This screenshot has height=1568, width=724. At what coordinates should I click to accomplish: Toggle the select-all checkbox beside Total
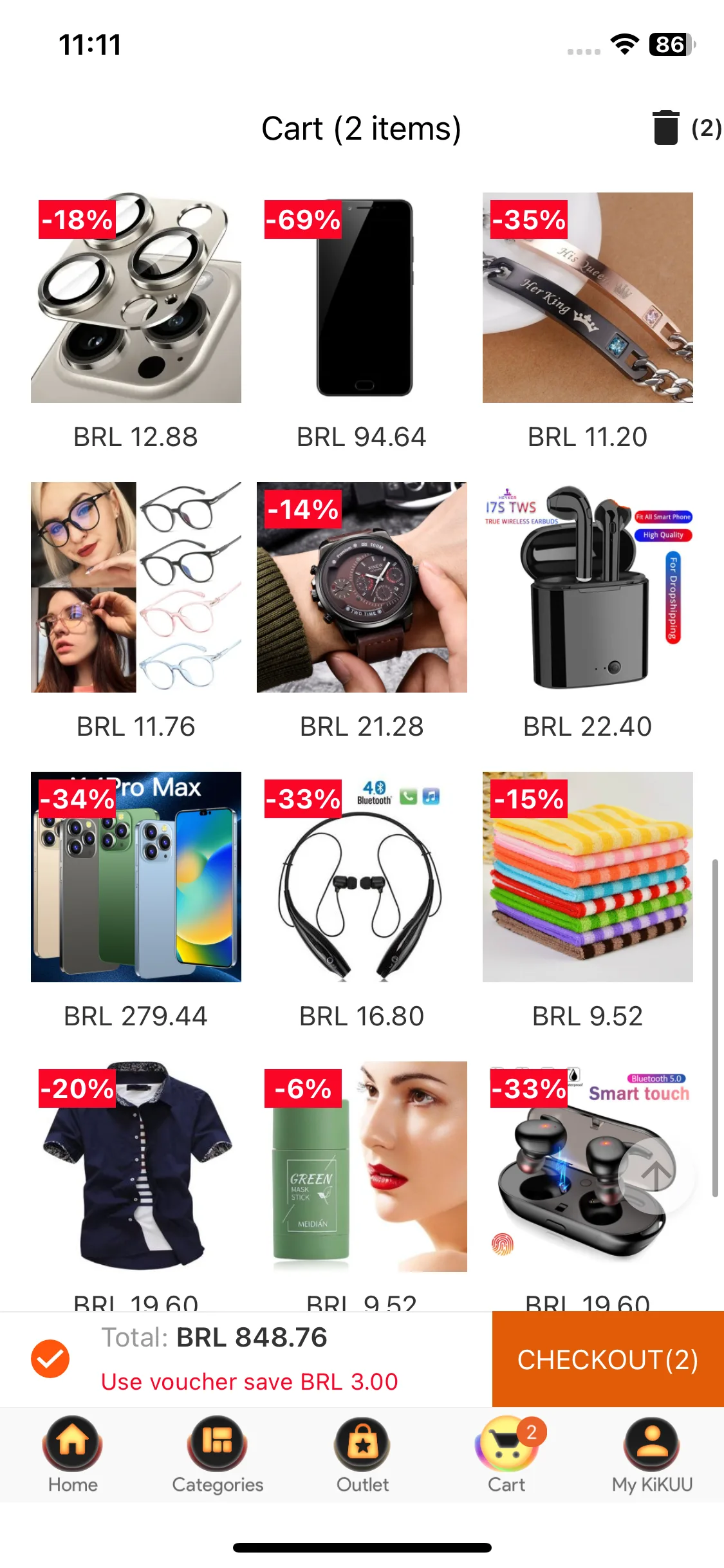tap(50, 1359)
